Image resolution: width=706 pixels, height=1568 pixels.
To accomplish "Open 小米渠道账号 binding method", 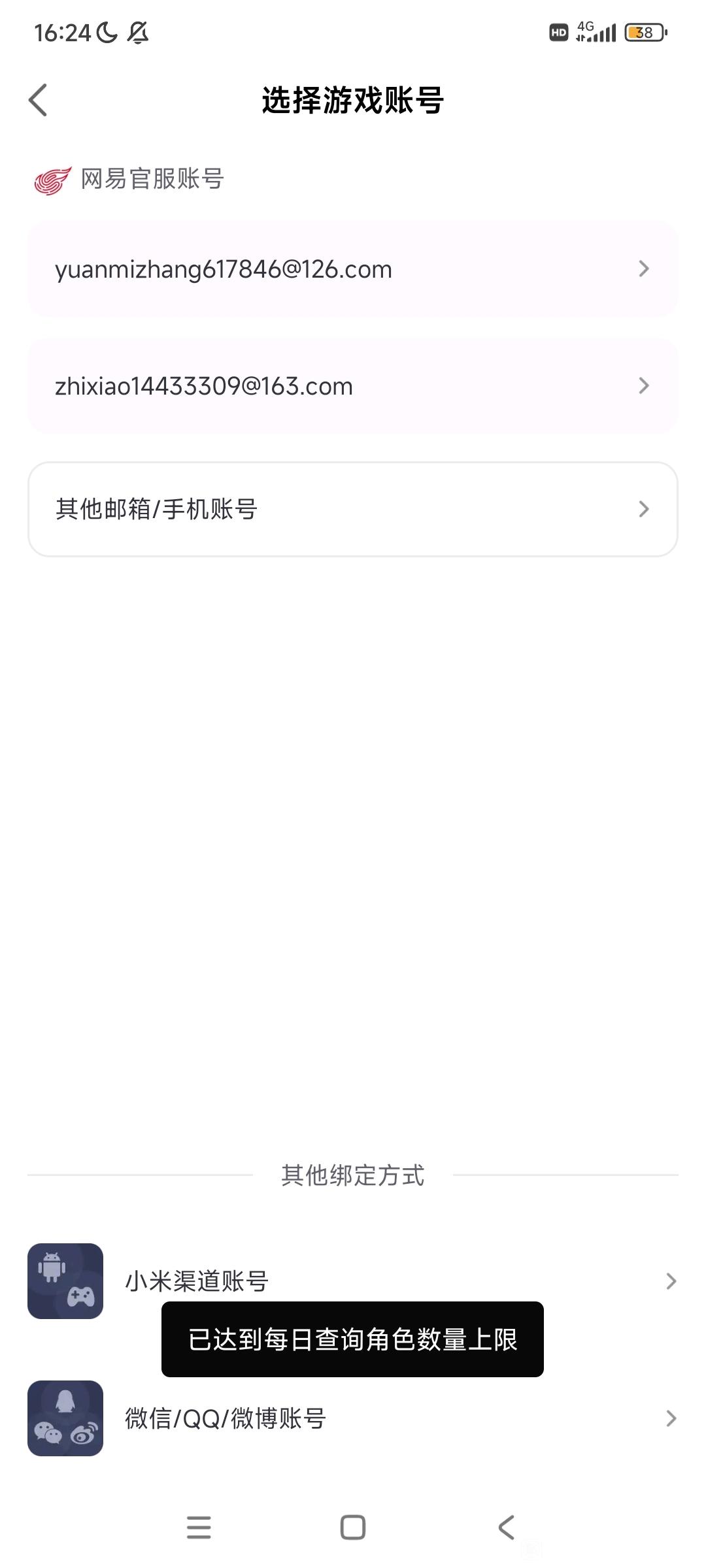I will [353, 1281].
